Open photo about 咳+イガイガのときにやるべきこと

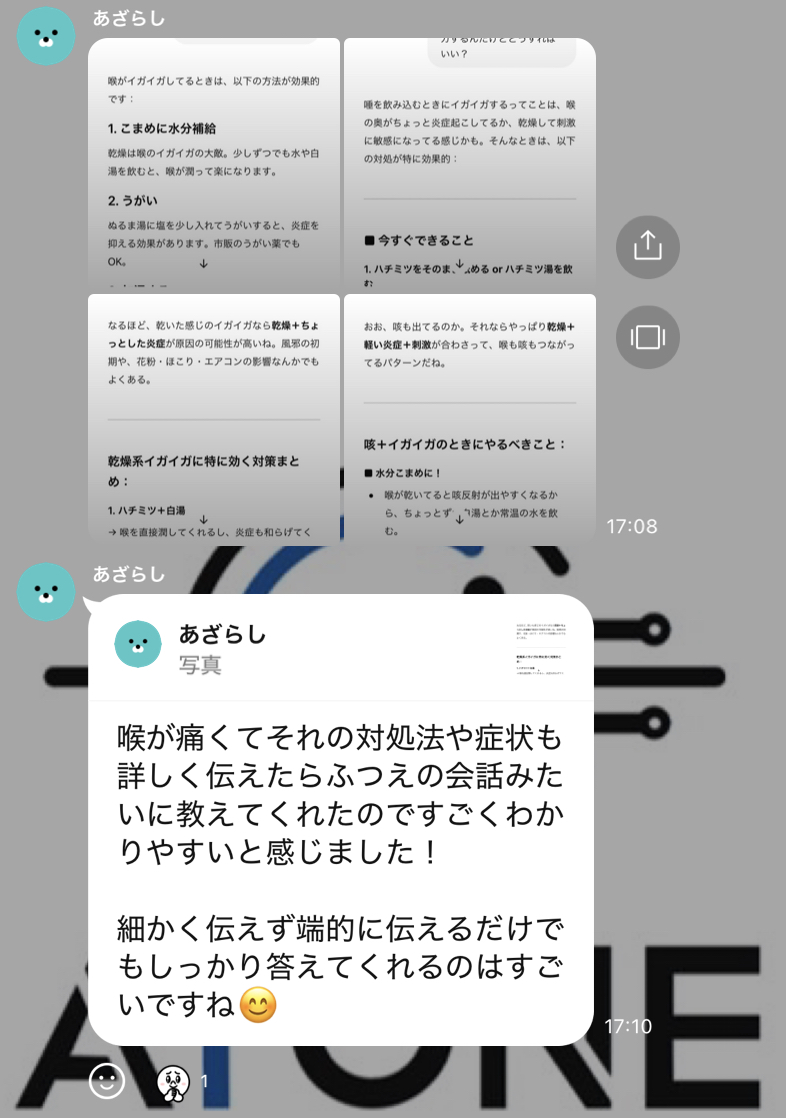pos(470,418)
